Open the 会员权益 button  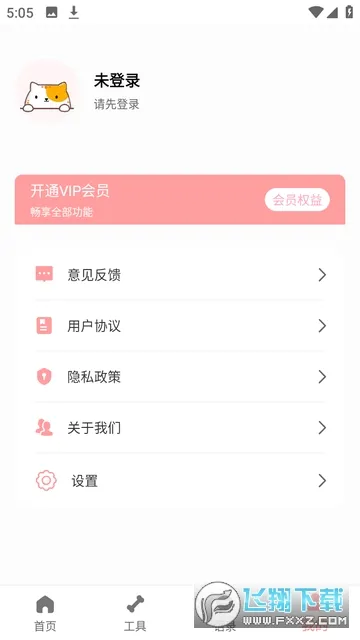[x=297, y=200]
